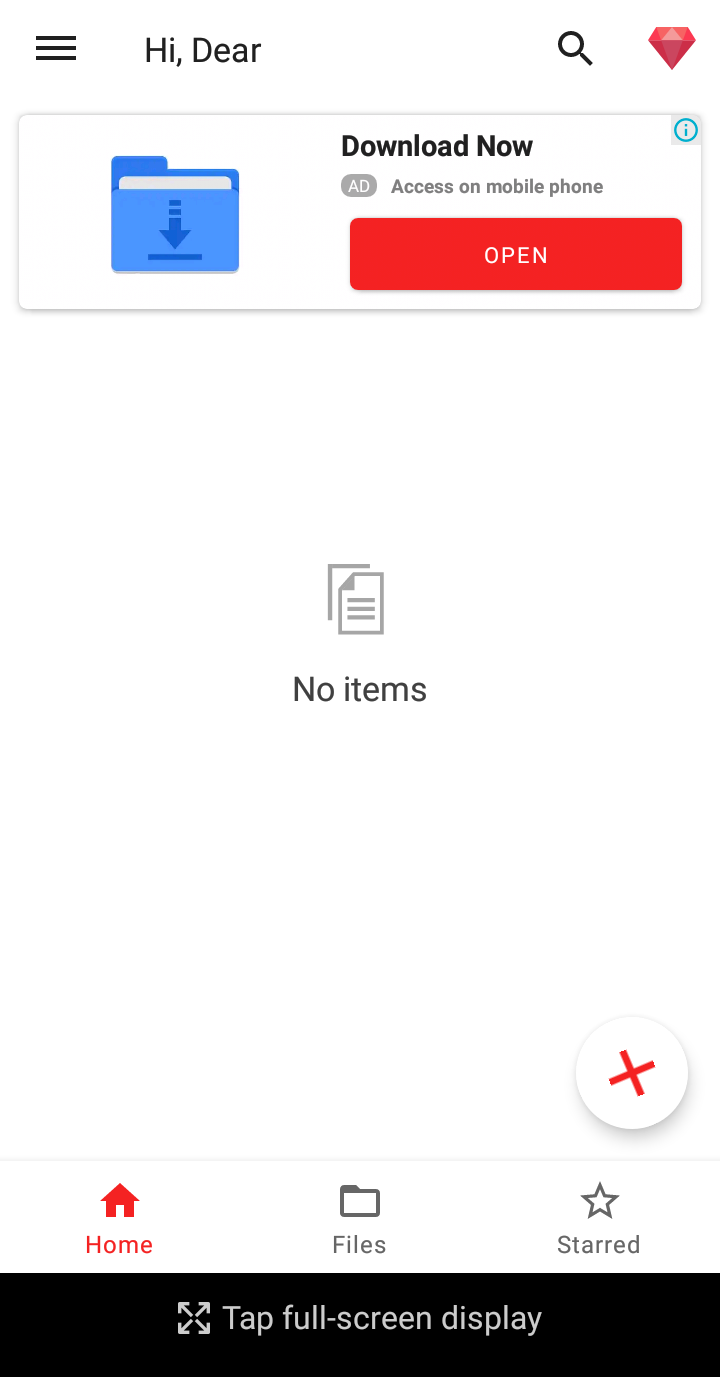720x1377 pixels.
Task: Switch to the Starred tab
Action: [x=599, y=1217]
